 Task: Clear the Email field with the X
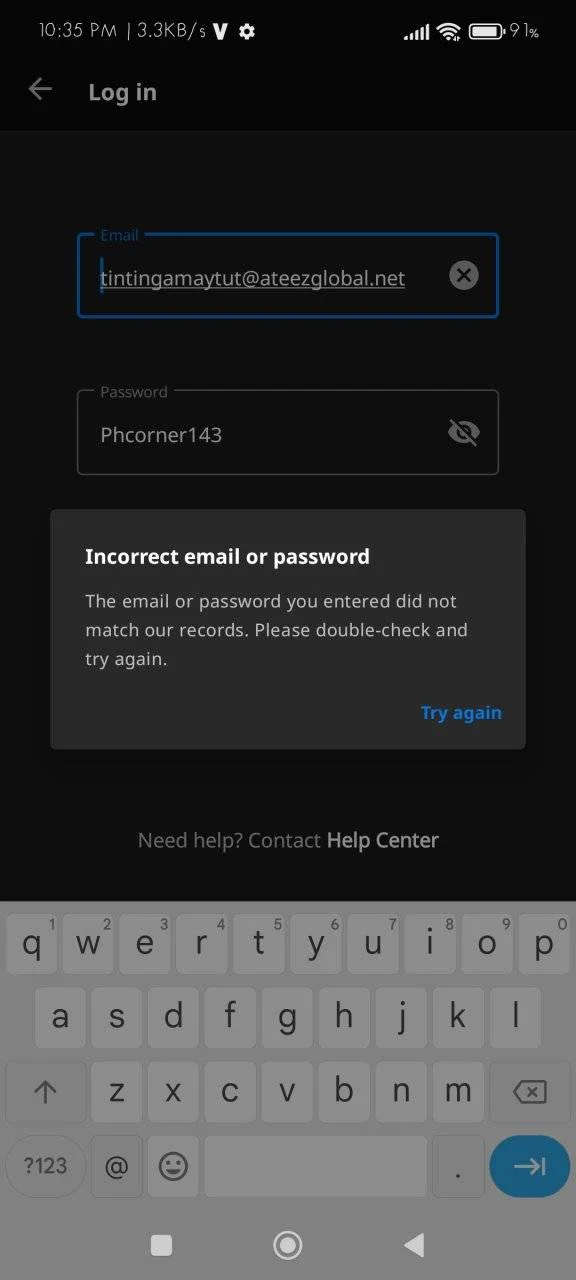463,275
